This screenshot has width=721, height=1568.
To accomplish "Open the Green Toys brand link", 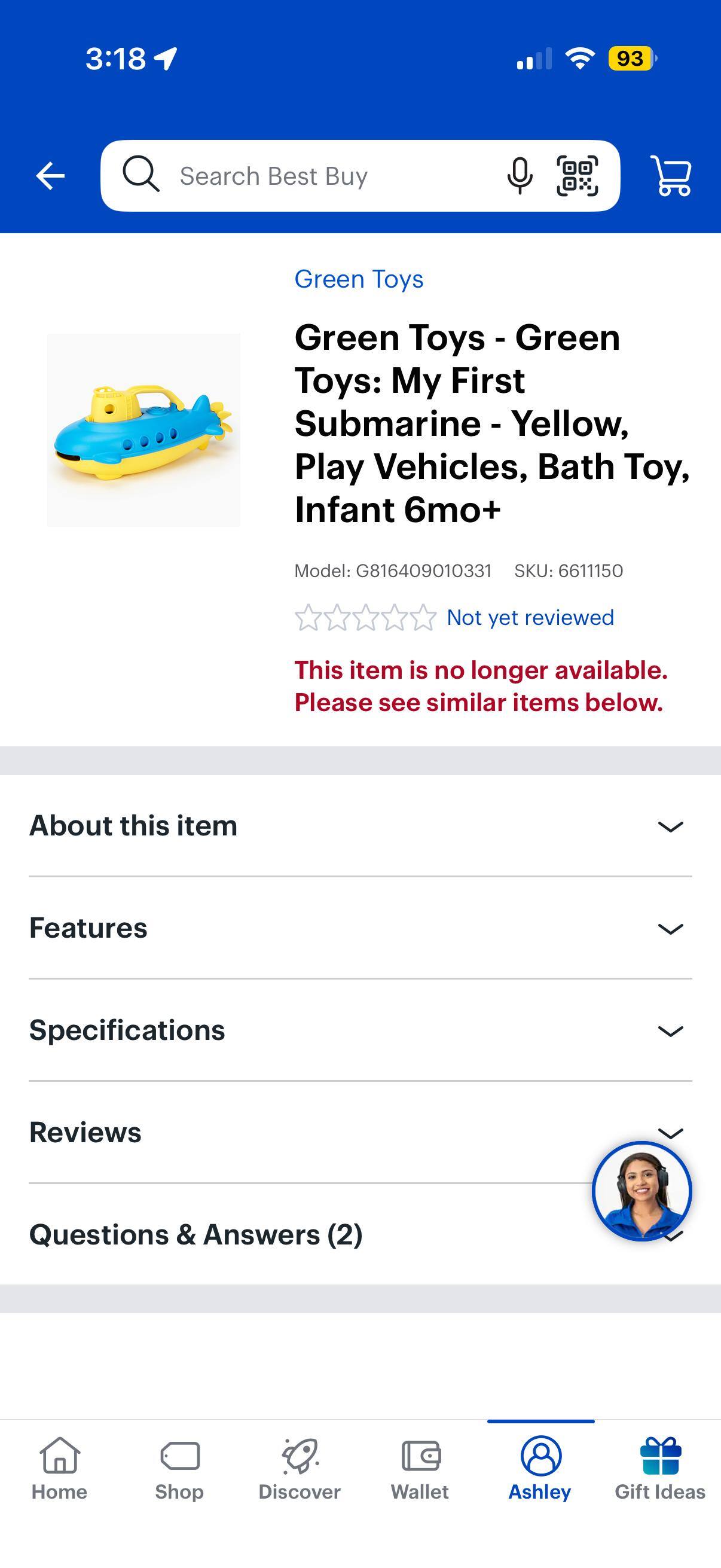I will (358, 279).
